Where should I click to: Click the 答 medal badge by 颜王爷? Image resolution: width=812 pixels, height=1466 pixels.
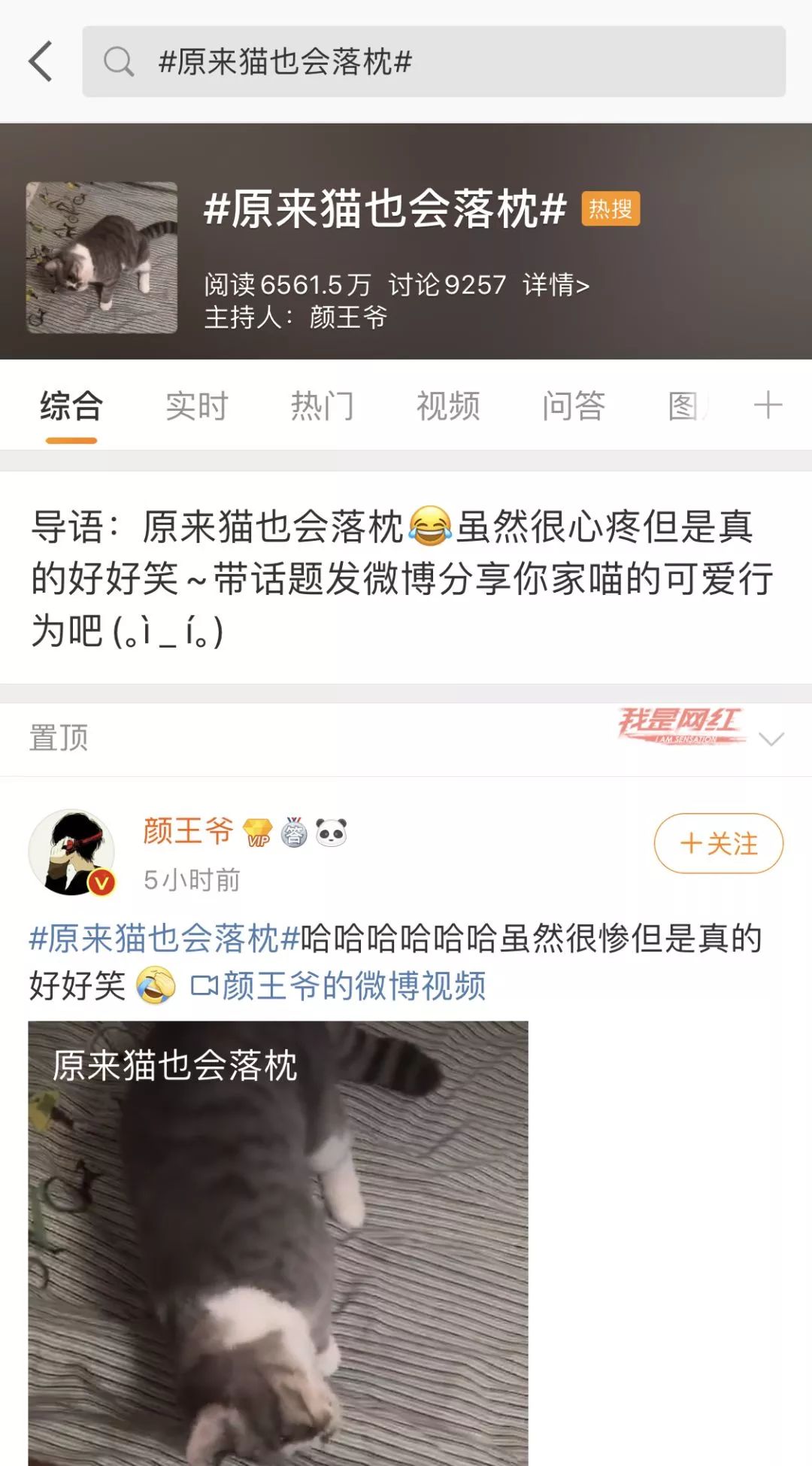coord(295,833)
